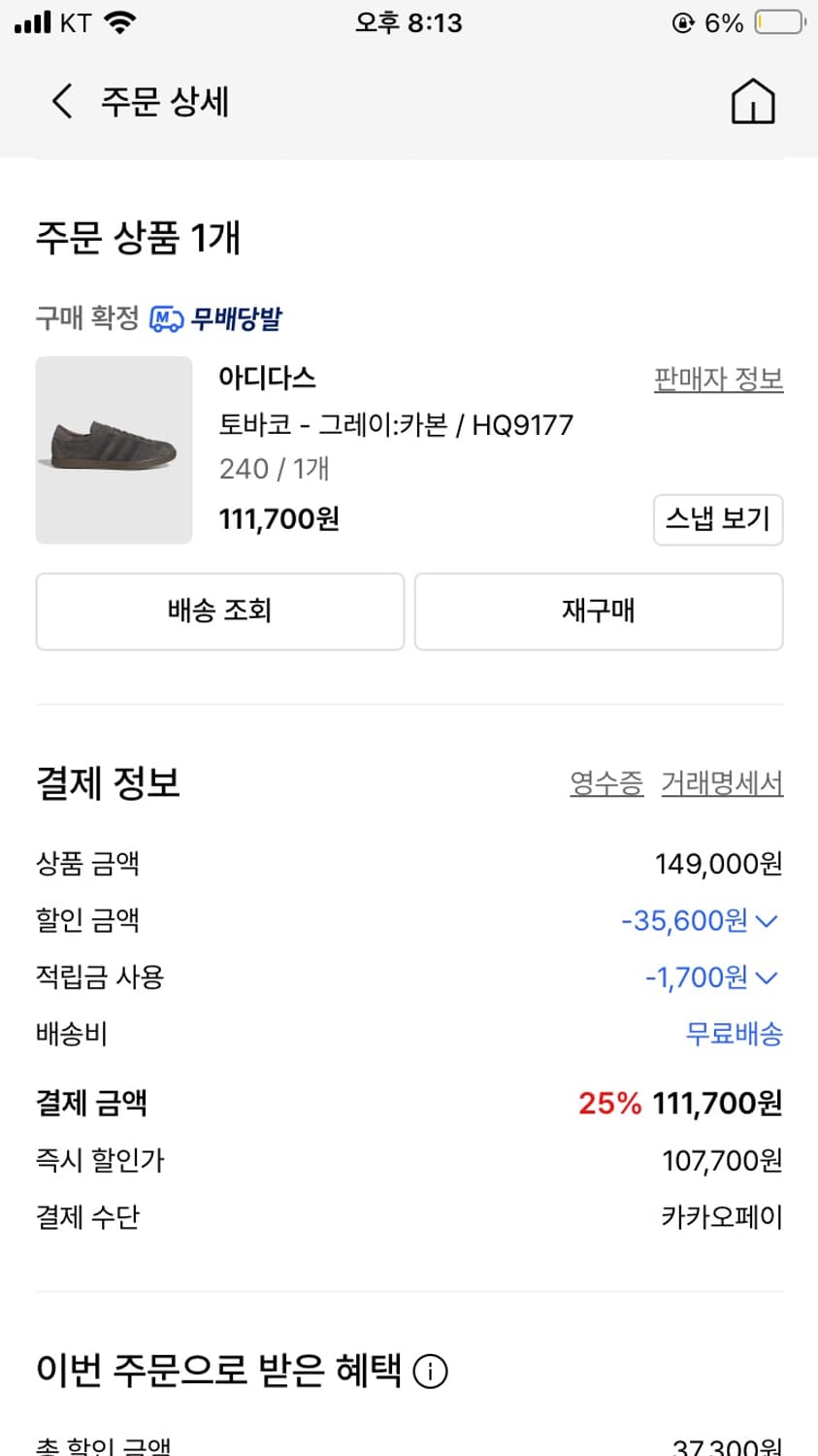Open the 영수증 receipt link

pos(605,783)
